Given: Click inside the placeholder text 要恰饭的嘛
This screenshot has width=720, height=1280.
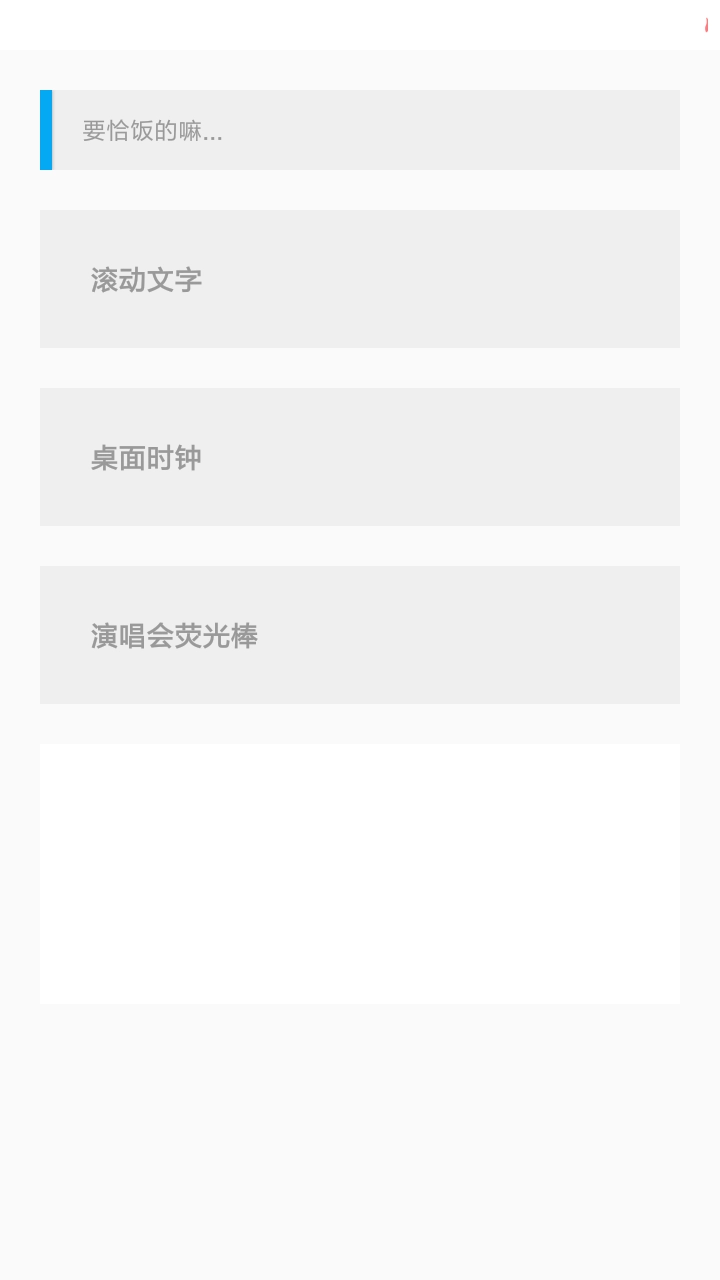Looking at the screenshot, I should tap(152, 130).
